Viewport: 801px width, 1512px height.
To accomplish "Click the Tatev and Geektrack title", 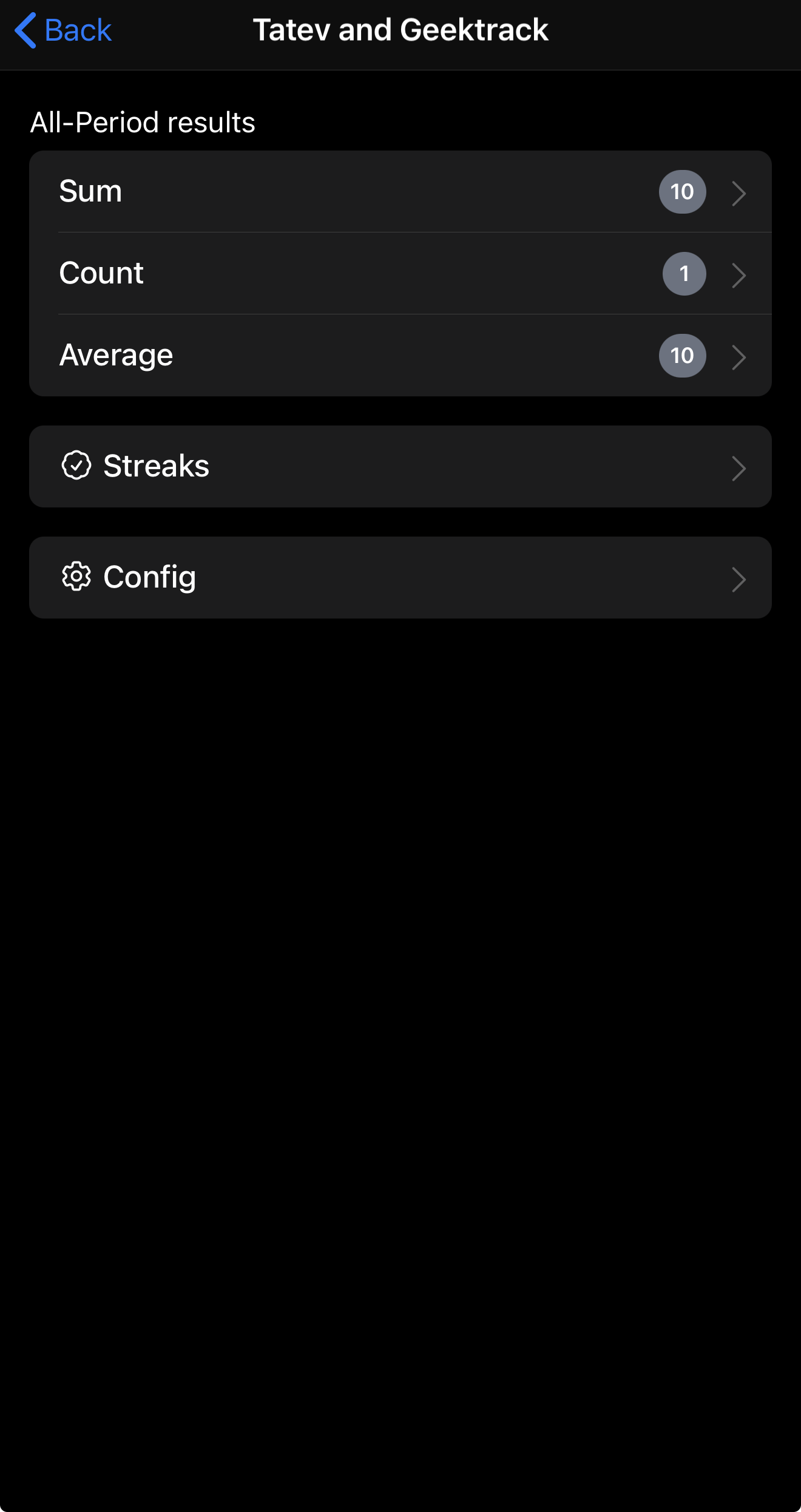I will [x=400, y=29].
